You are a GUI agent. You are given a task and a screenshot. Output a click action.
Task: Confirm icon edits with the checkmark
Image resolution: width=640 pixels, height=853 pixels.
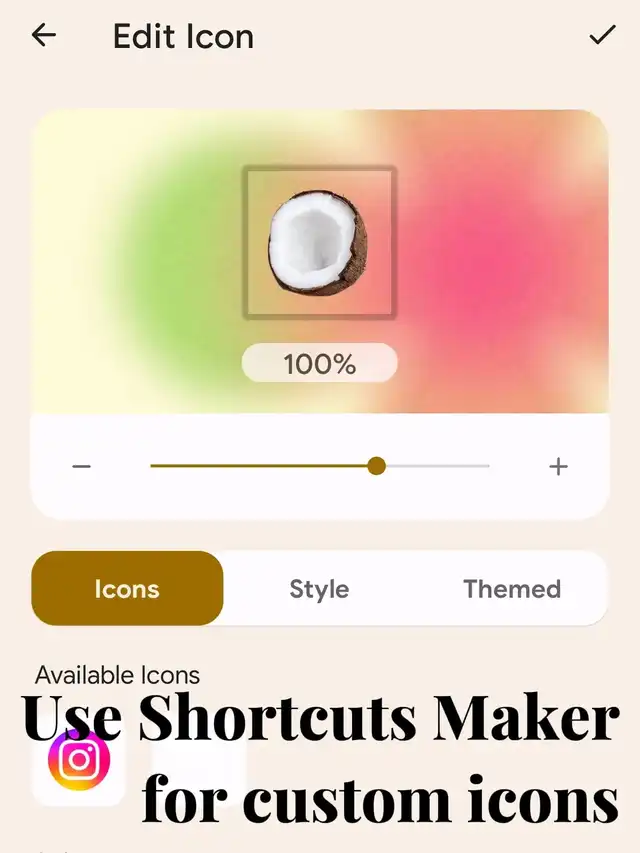602,35
